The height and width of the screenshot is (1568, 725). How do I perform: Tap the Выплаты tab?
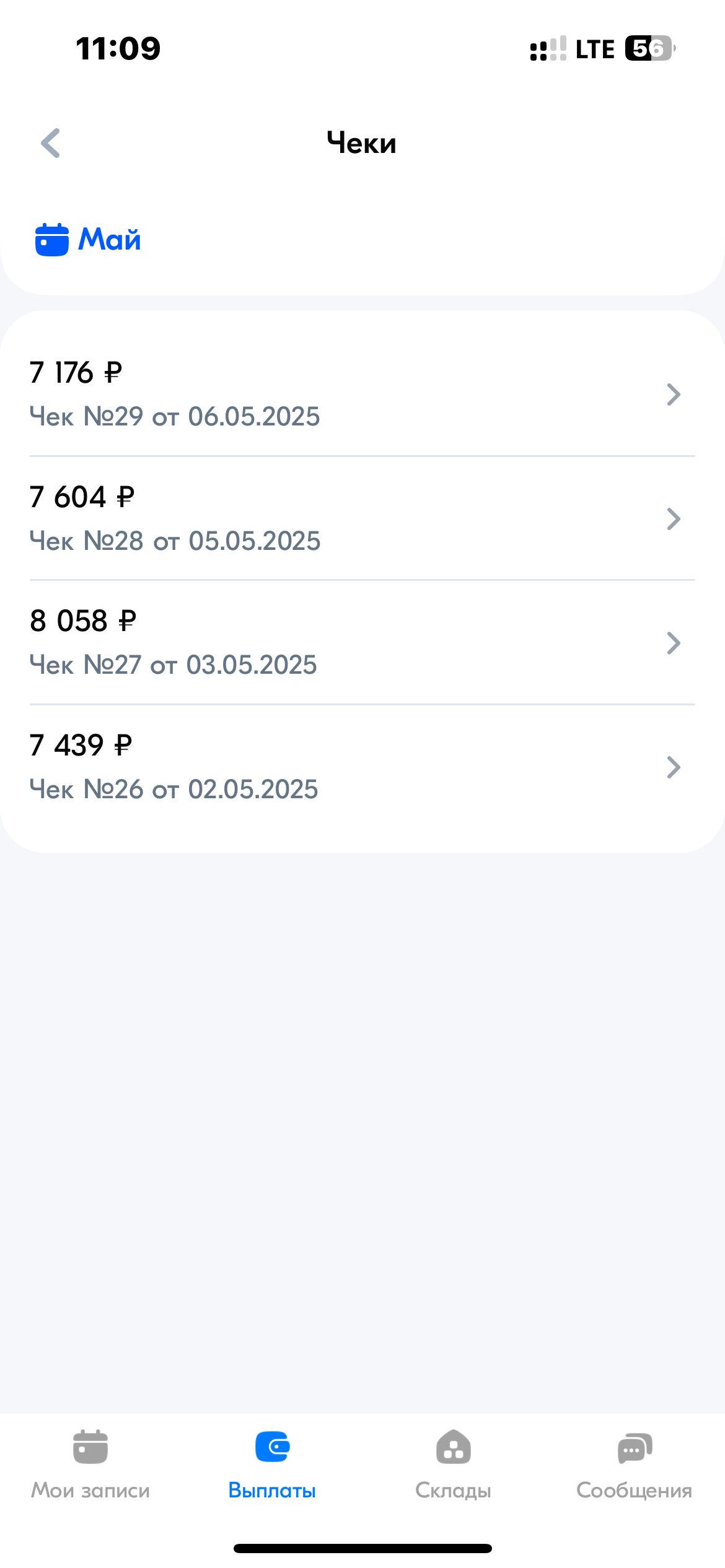click(272, 1464)
